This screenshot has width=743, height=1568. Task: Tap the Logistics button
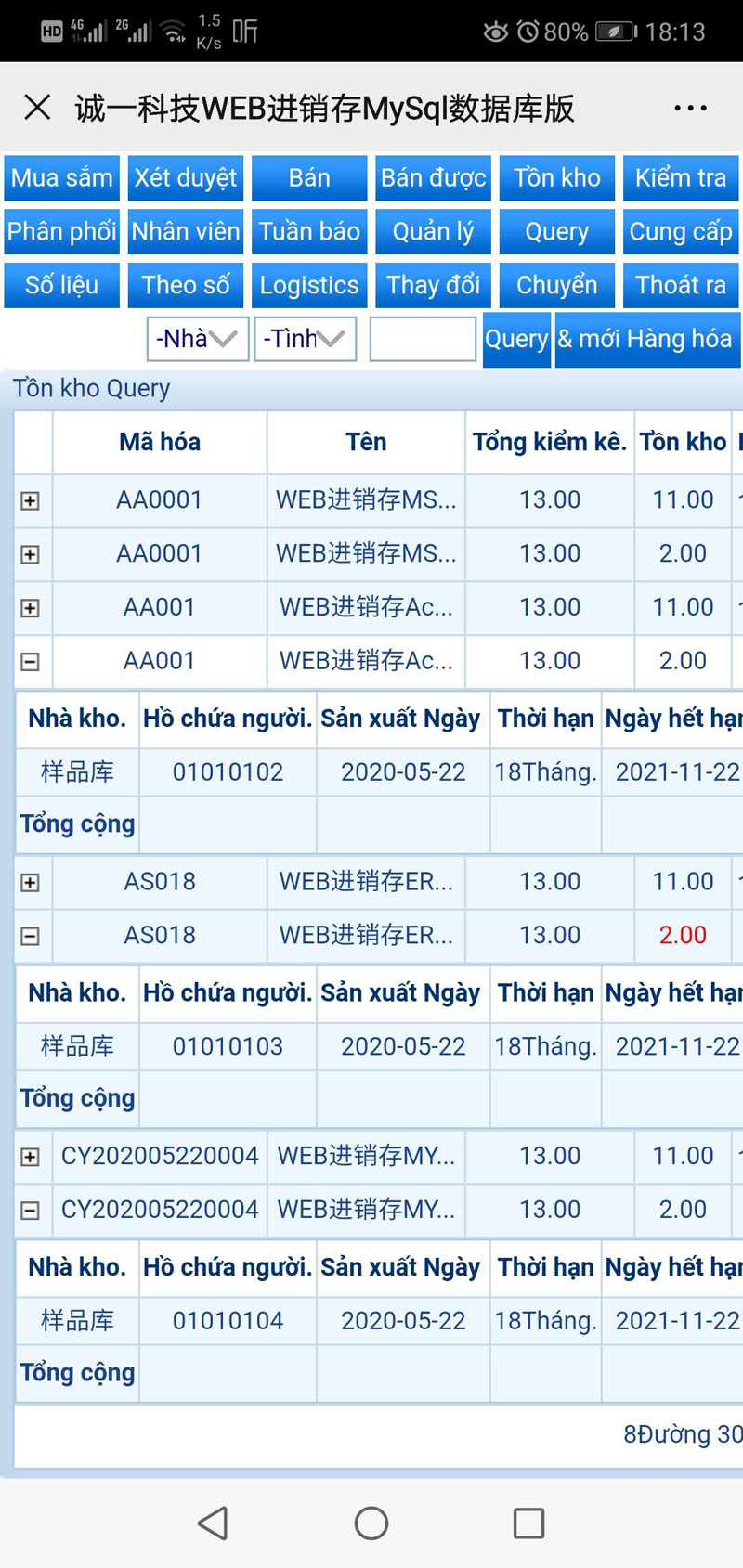point(309,285)
